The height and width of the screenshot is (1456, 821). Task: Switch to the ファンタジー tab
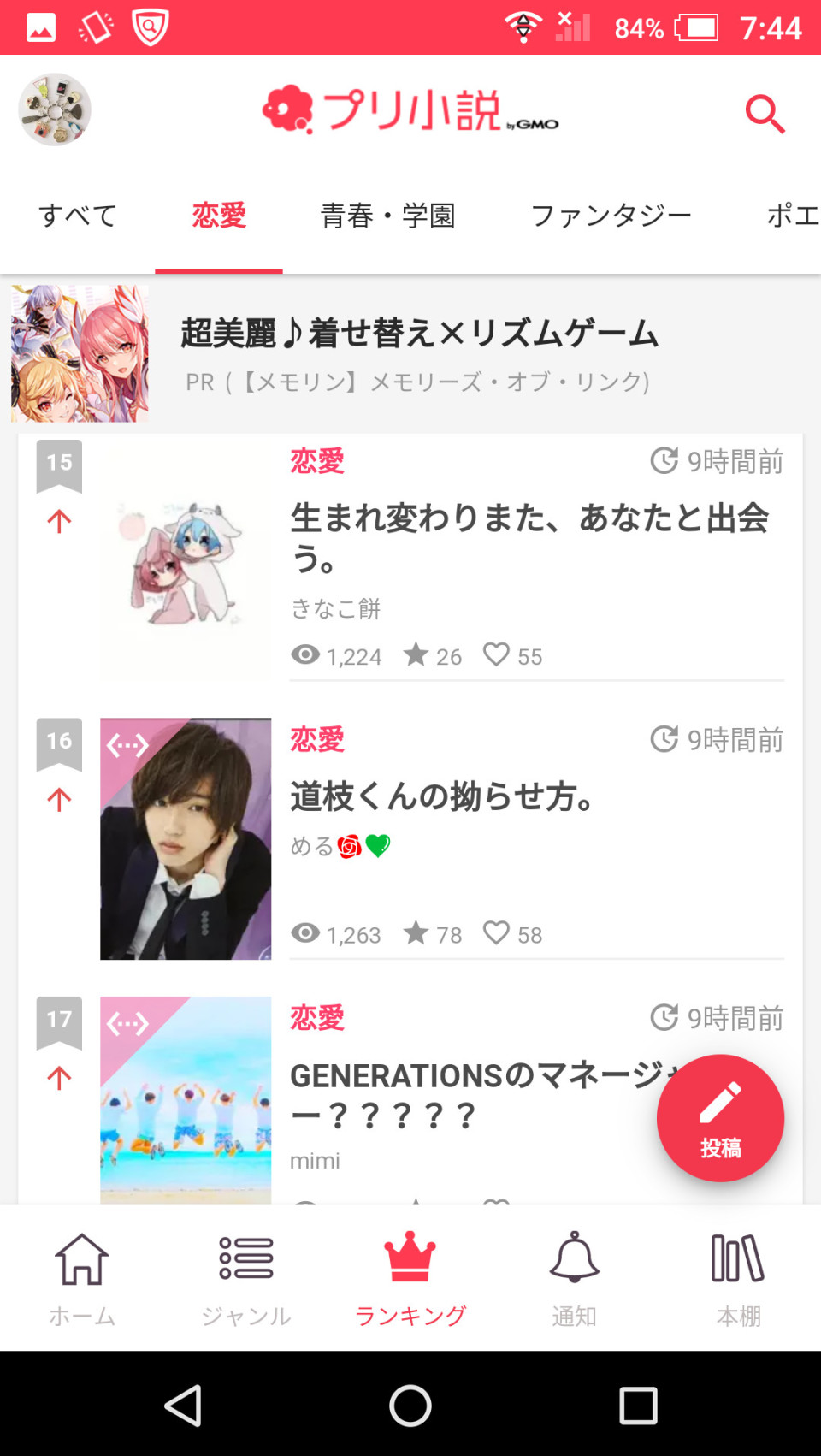click(x=611, y=215)
